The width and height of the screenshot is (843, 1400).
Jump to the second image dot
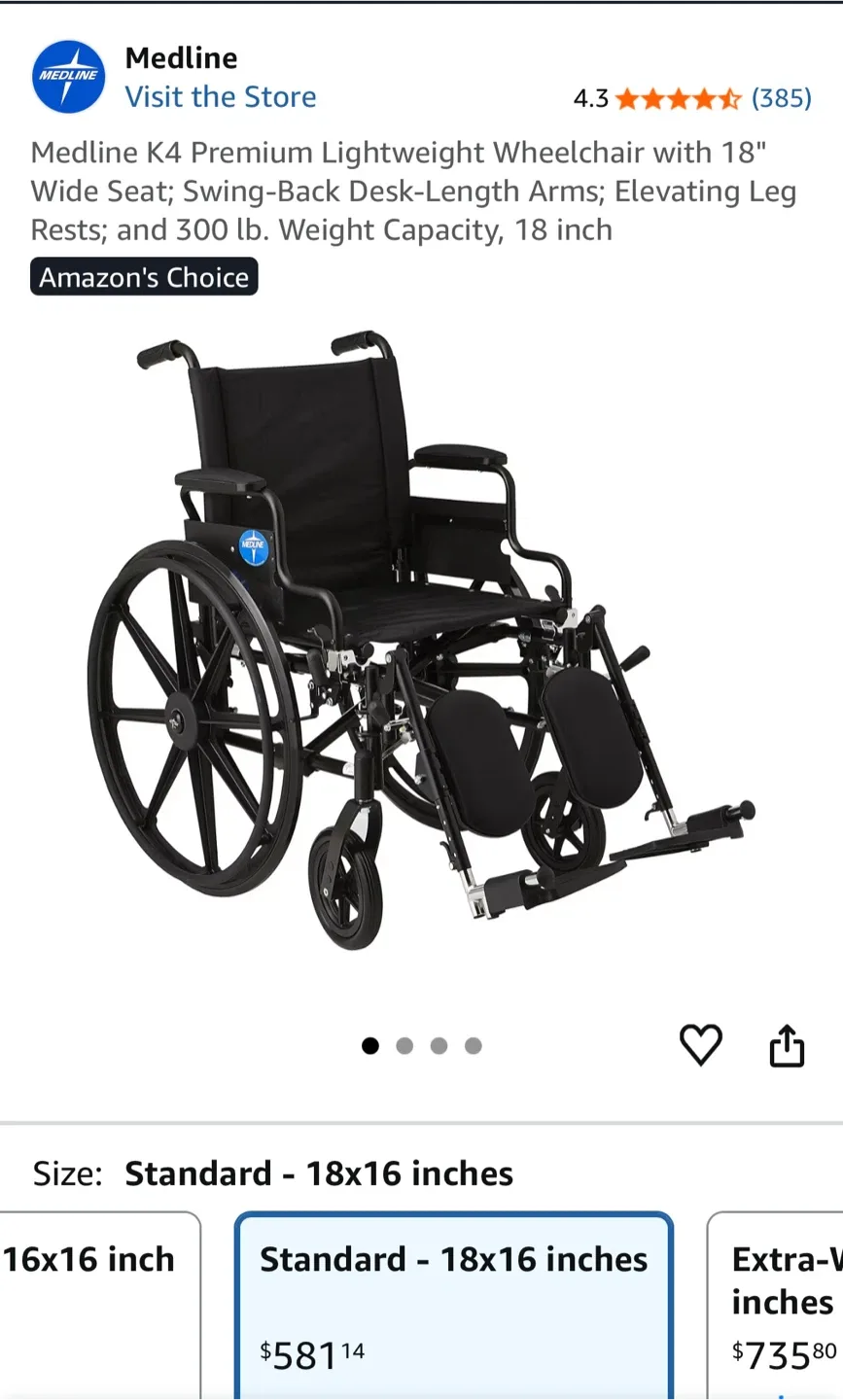(404, 1046)
